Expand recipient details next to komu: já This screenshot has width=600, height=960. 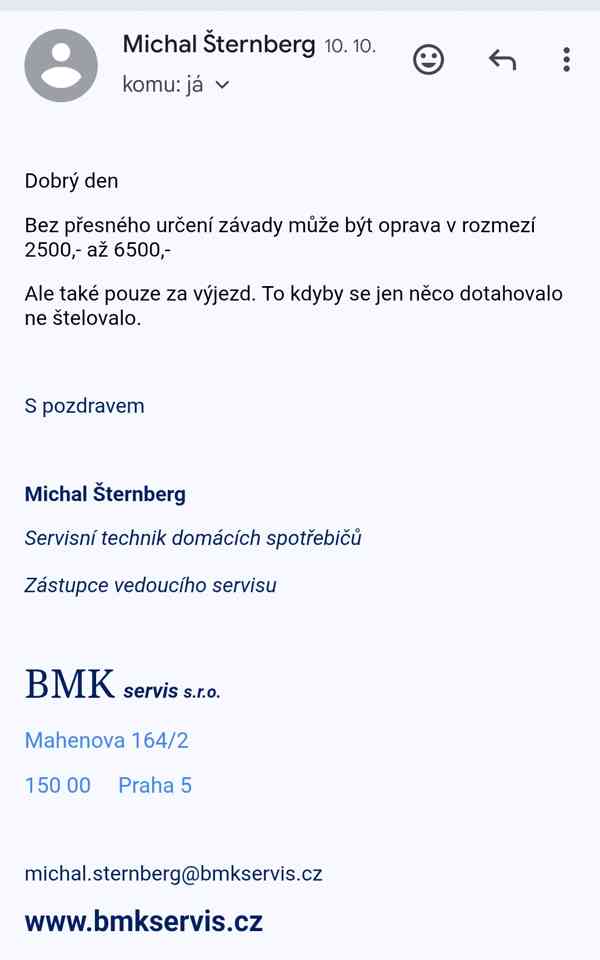(222, 85)
